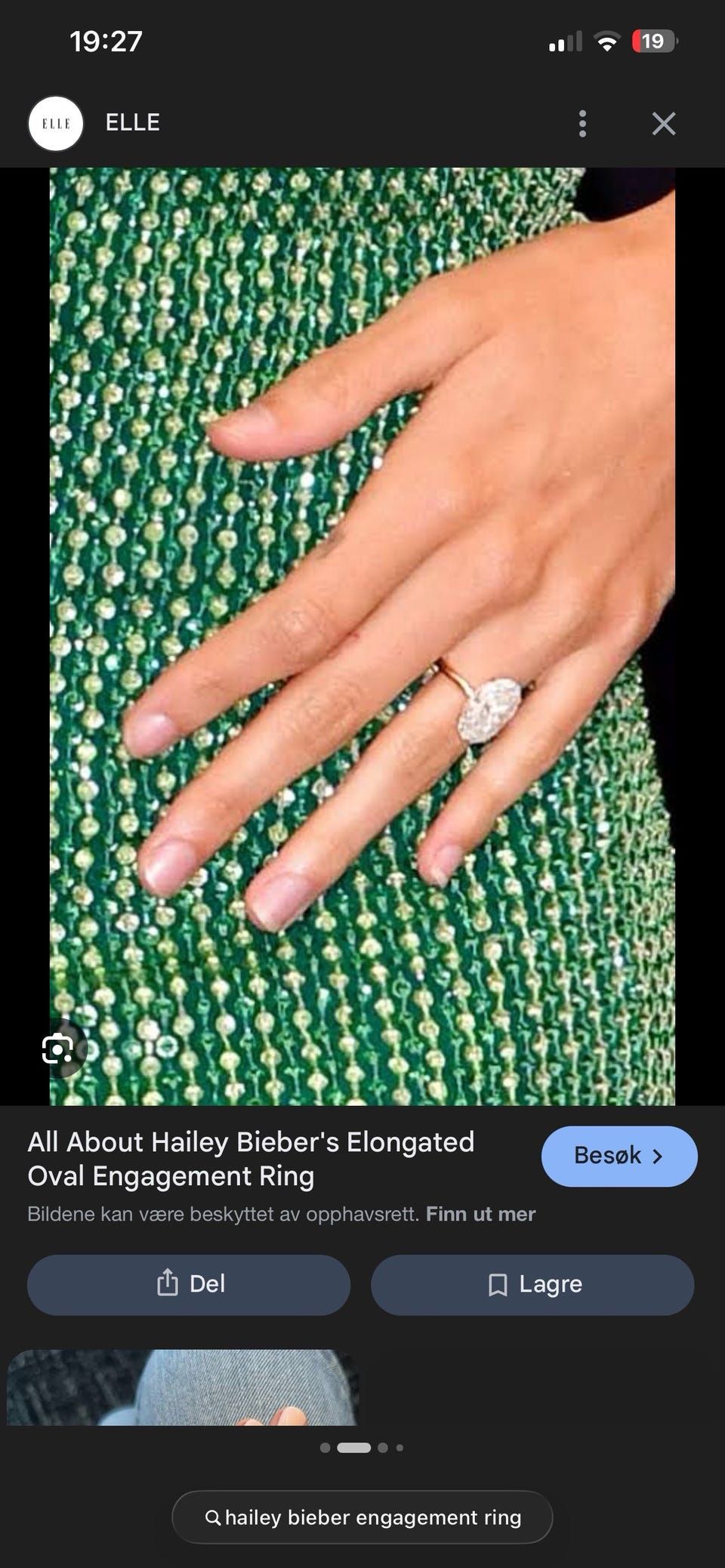The width and height of the screenshot is (725, 1568).
Task: Close the image viewer
Action: [664, 123]
